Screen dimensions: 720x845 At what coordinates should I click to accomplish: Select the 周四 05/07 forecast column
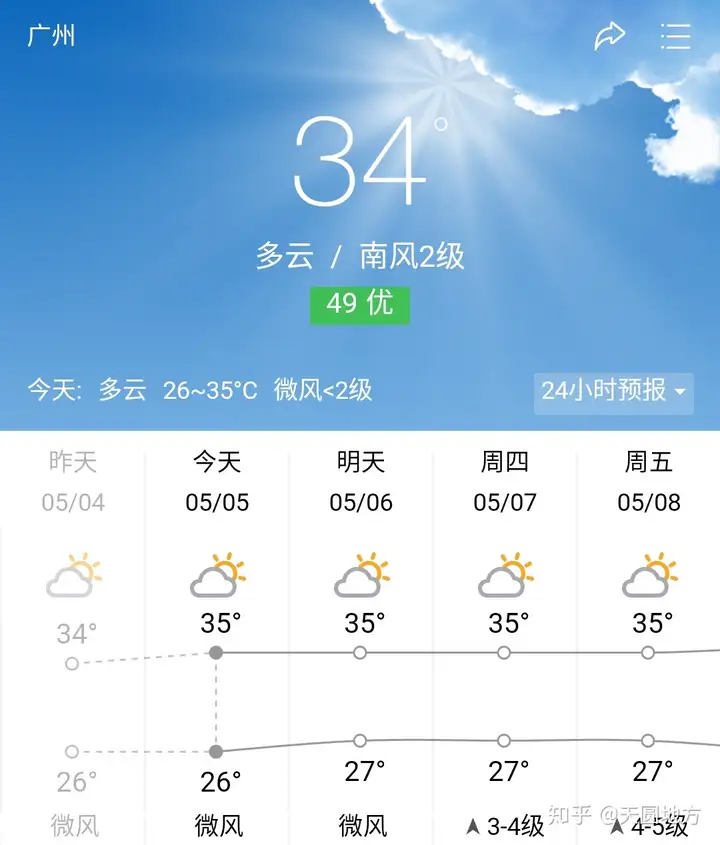pos(505,640)
